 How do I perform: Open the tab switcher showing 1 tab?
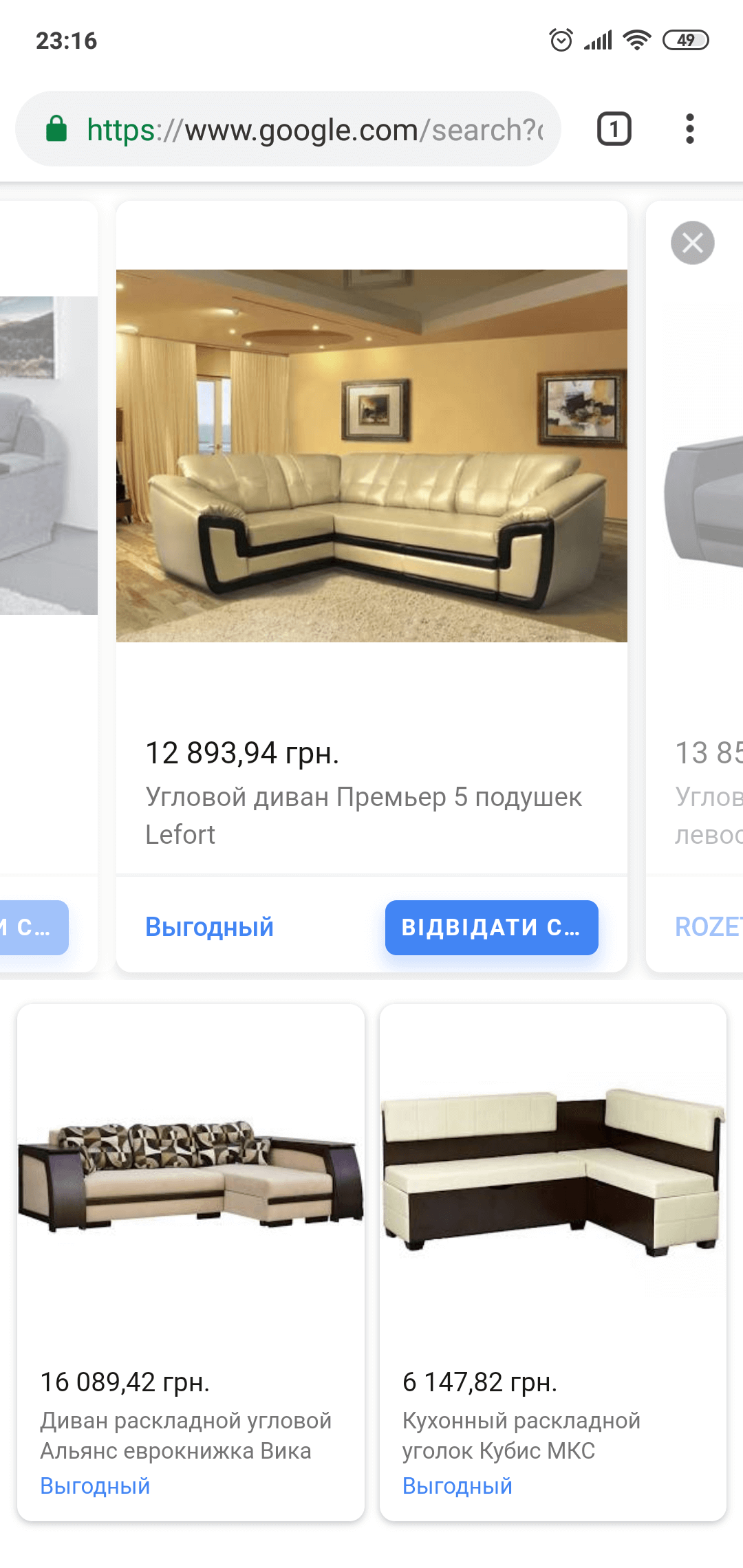coord(614,129)
